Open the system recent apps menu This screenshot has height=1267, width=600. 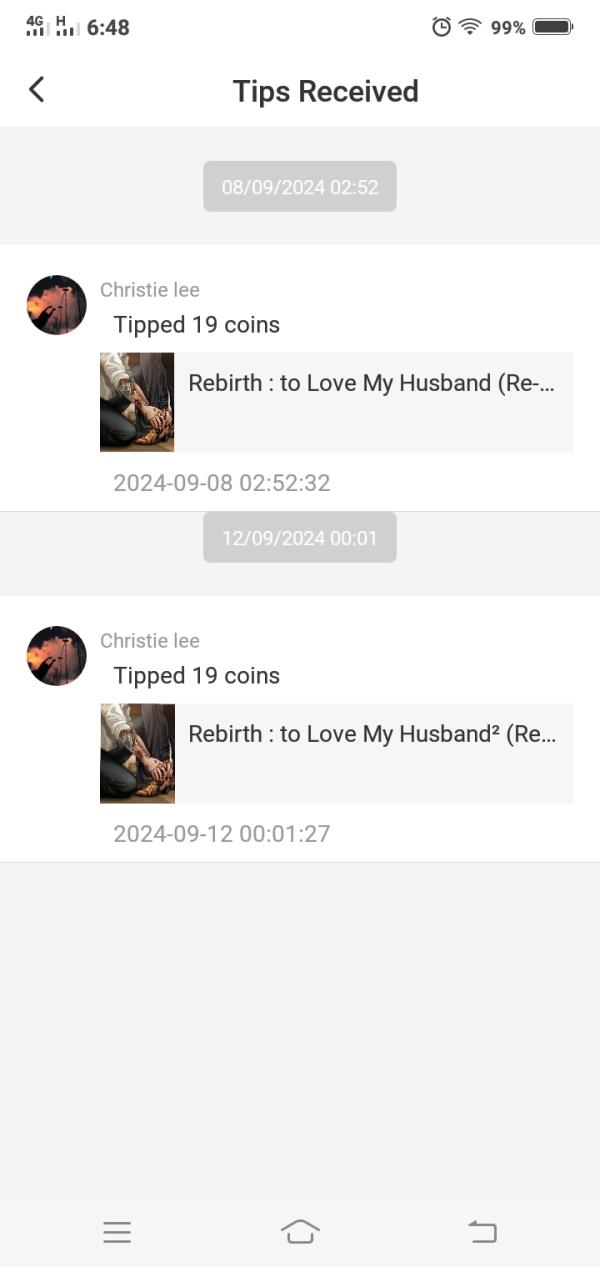click(117, 1232)
